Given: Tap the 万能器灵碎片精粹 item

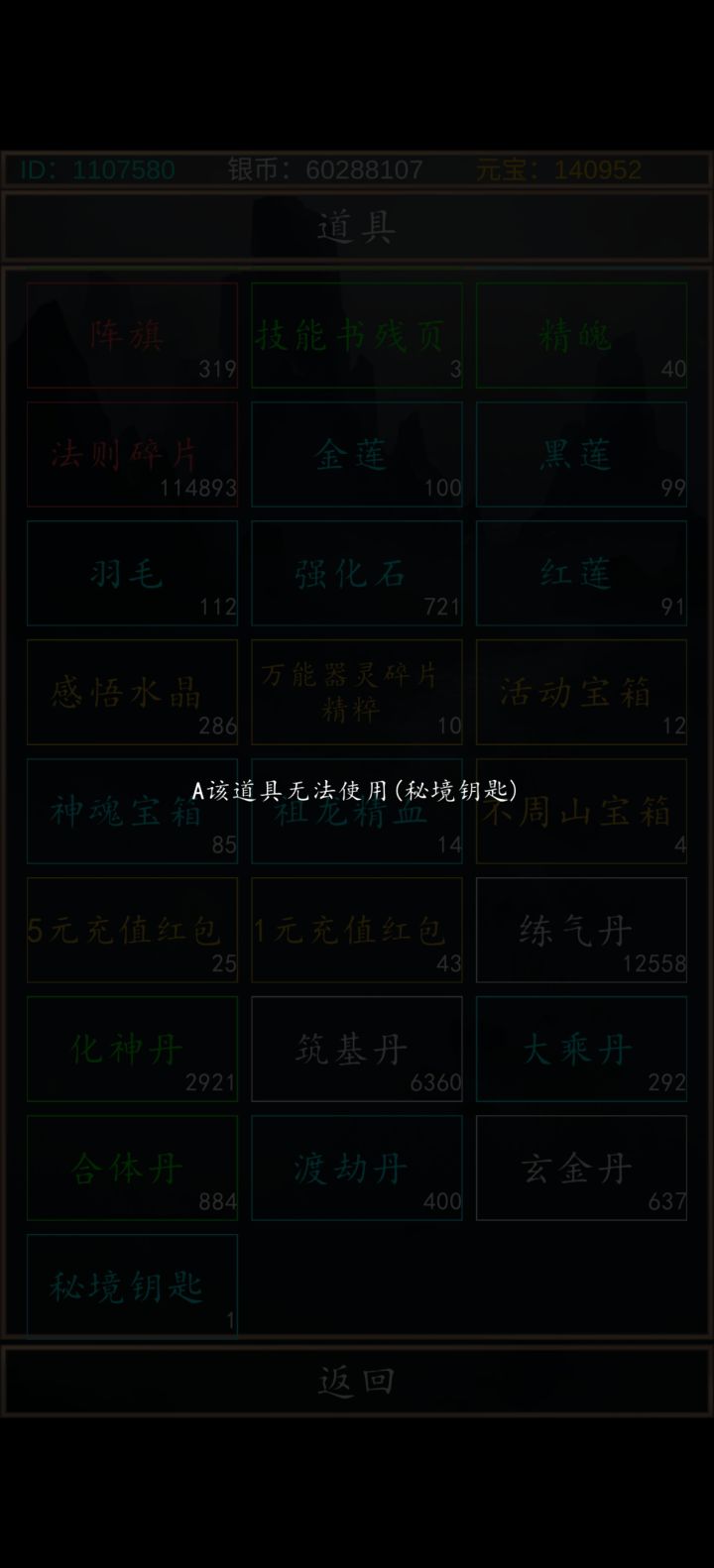Looking at the screenshot, I should [357, 692].
